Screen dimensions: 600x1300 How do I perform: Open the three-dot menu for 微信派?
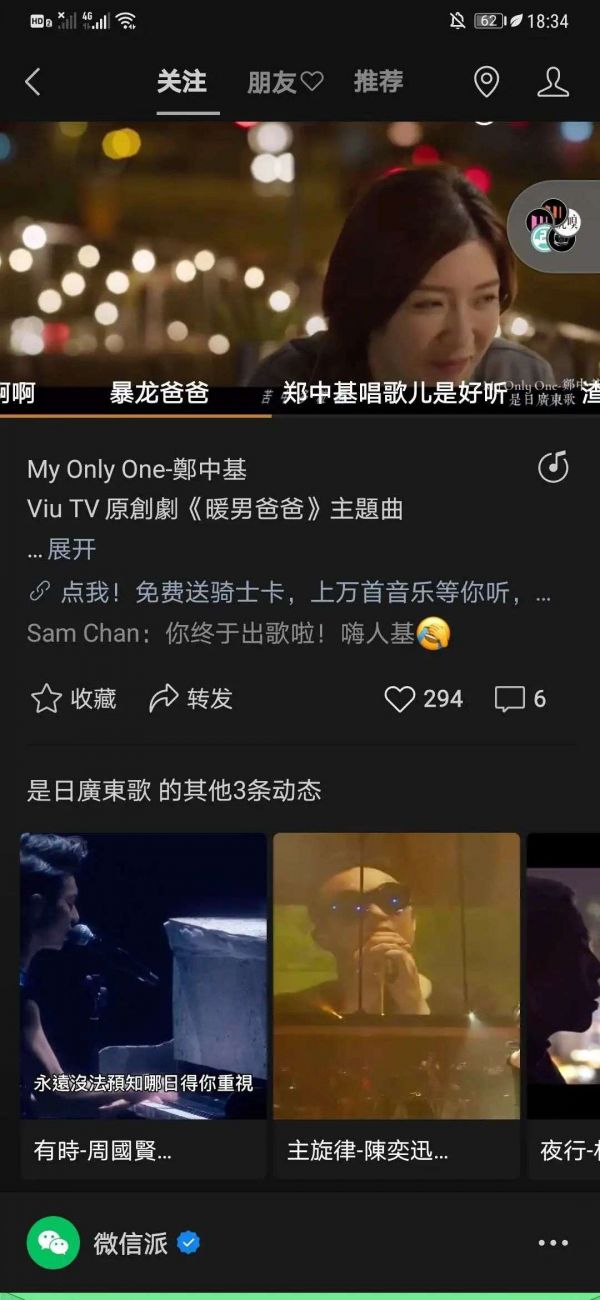click(553, 1243)
